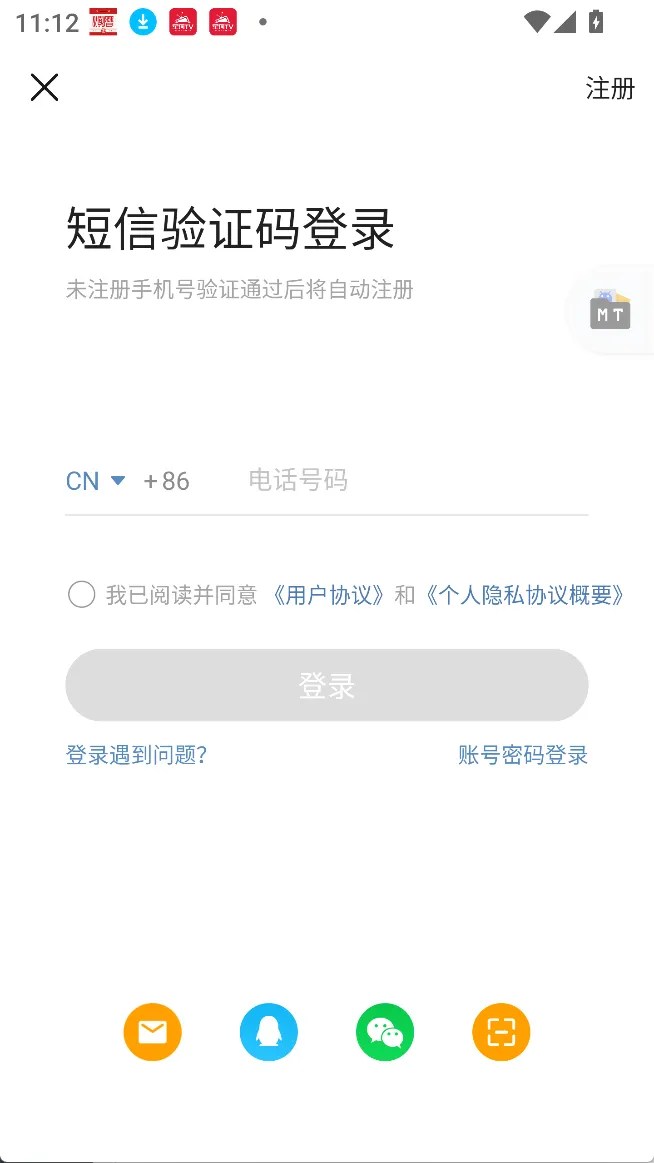
Task: Check the agreement consent circle
Action: (x=82, y=594)
